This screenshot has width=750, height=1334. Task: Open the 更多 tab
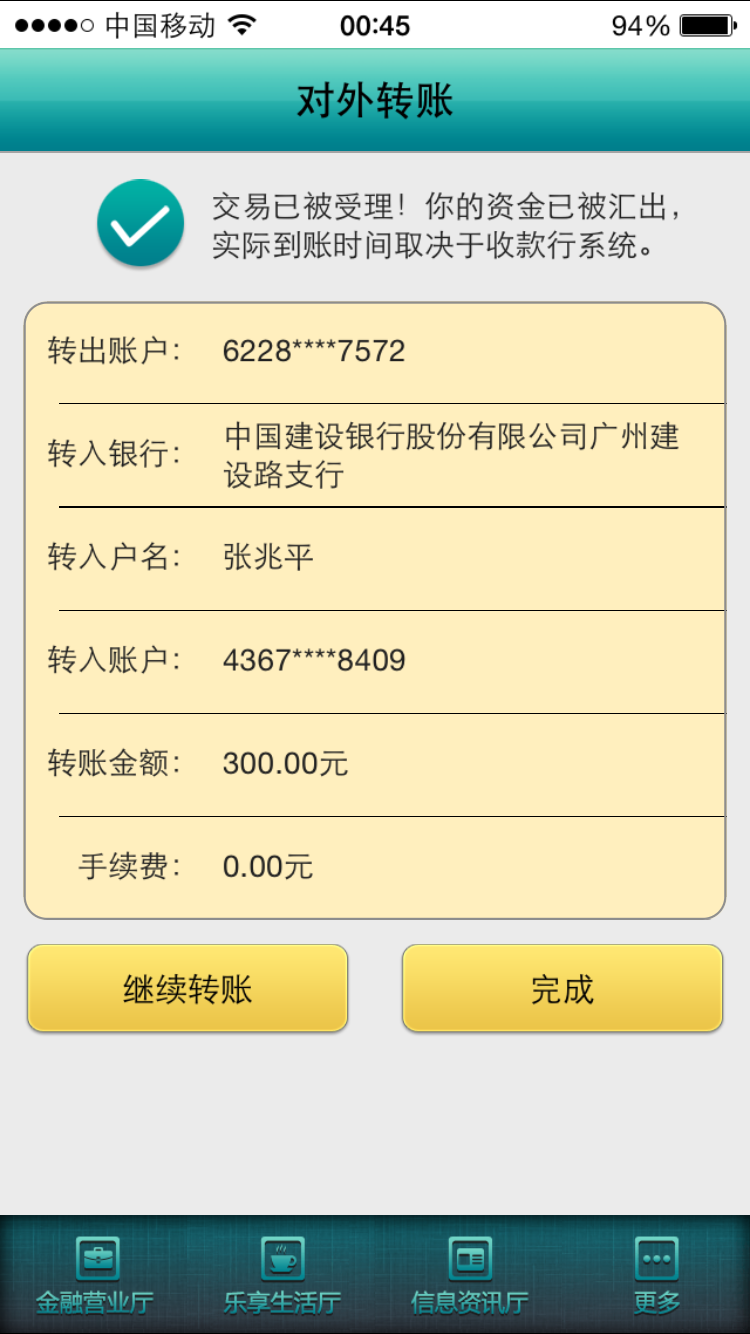pyautogui.click(x=657, y=1275)
